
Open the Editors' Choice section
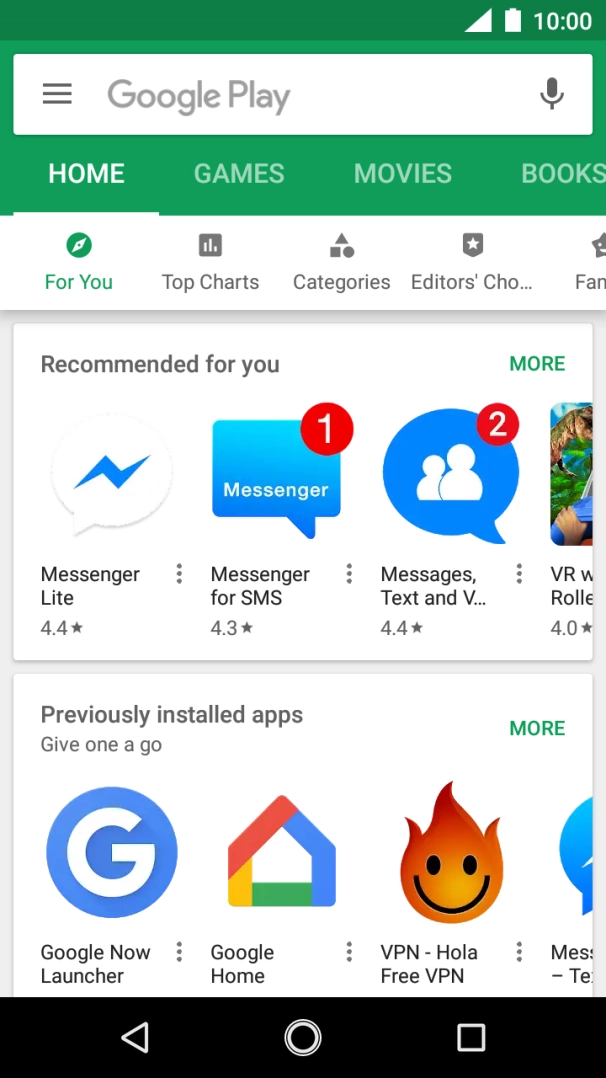coord(472,263)
